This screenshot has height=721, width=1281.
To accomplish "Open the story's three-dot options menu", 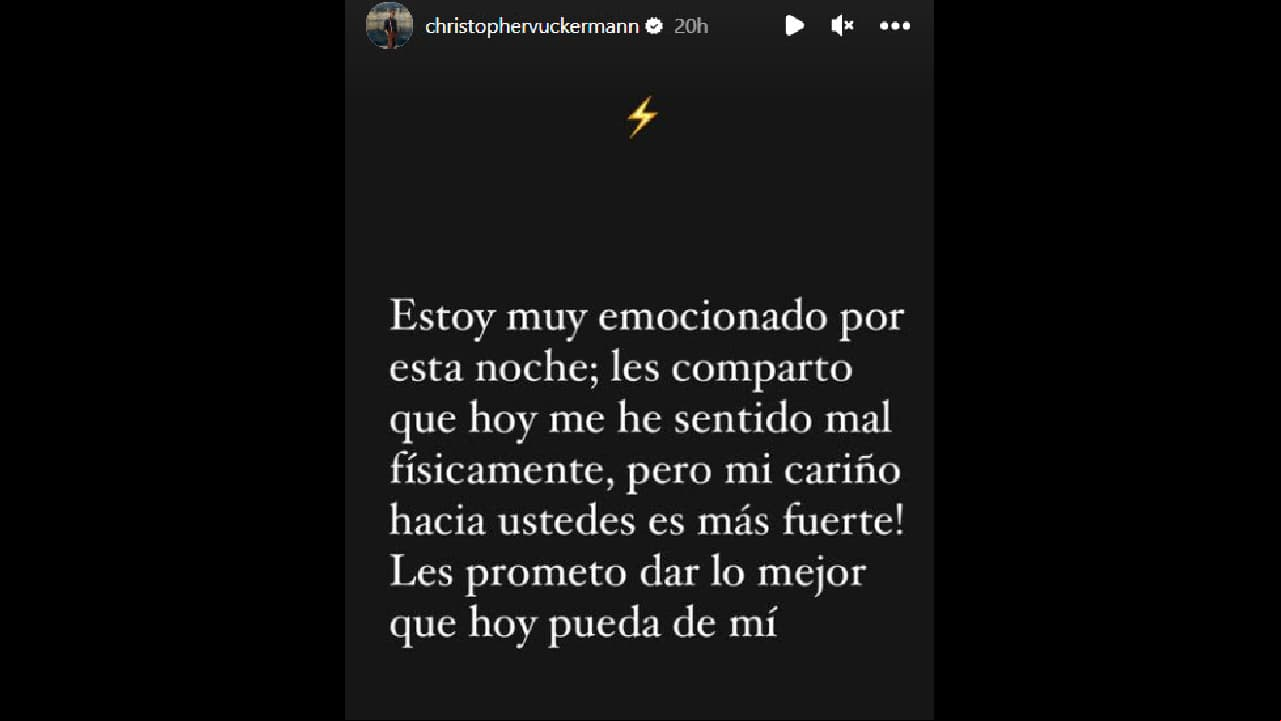I will click(x=894, y=26).
